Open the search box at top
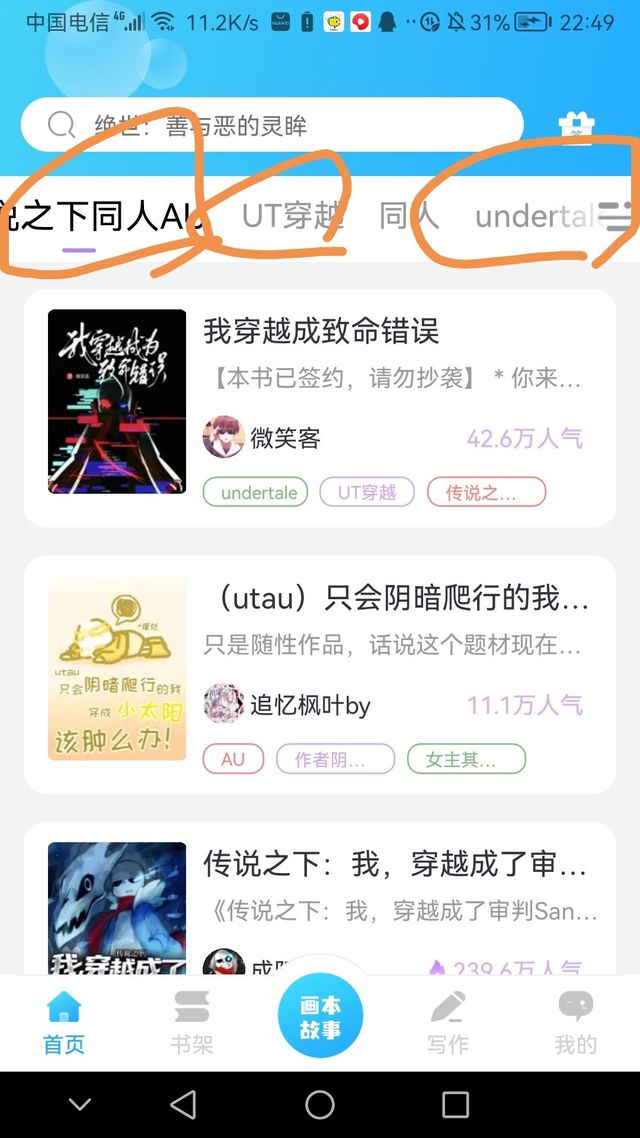 [x=270, y=125]
